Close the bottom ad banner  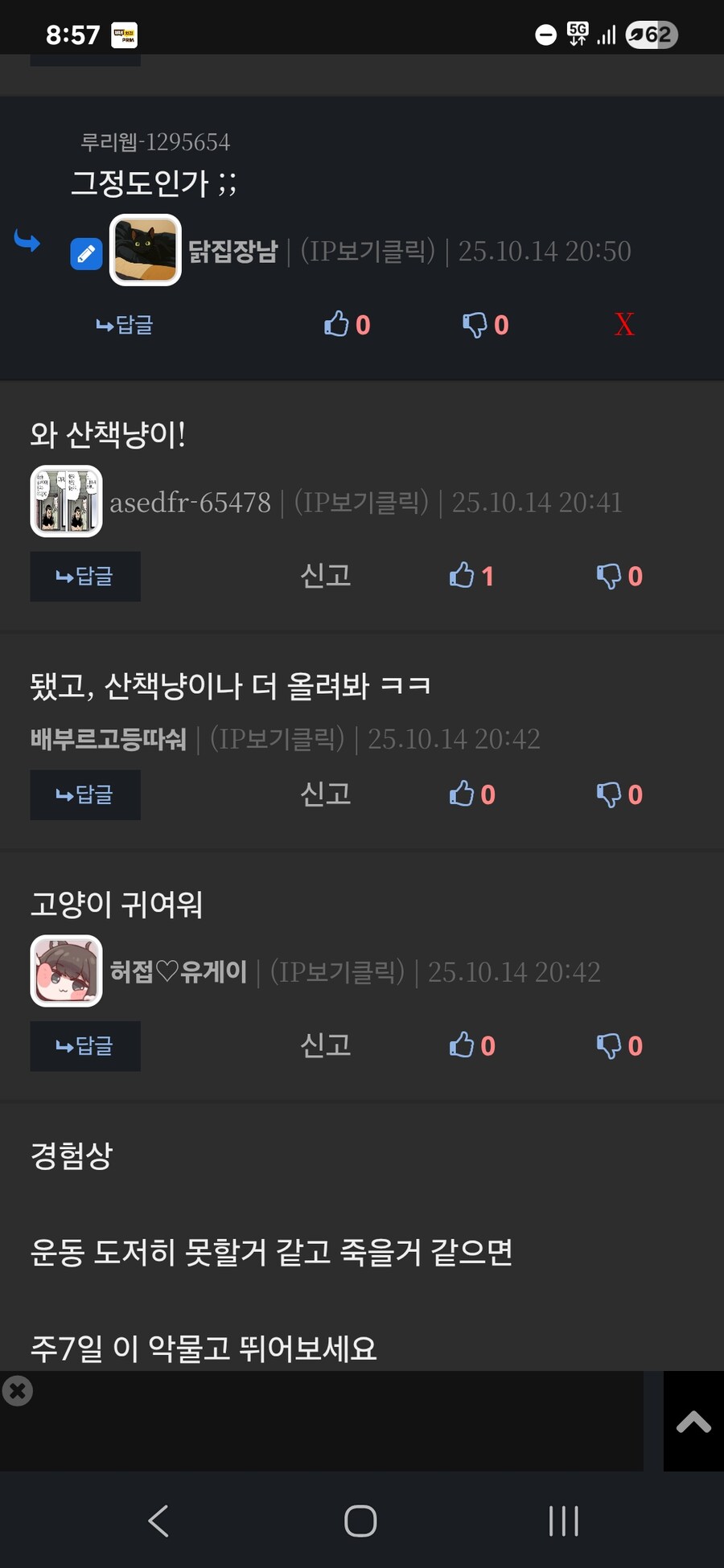click(x=17, y=1390)
